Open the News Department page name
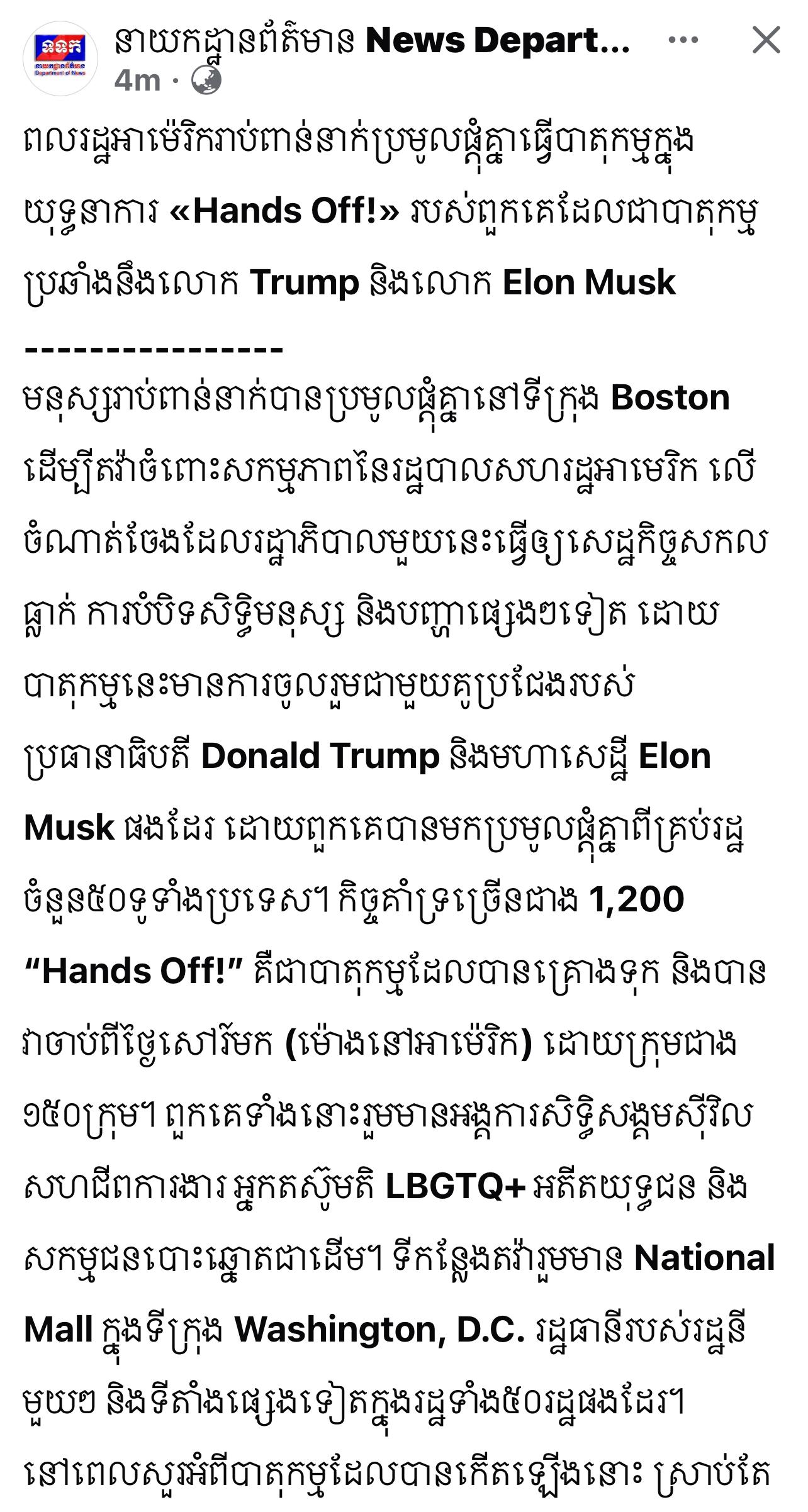The width and height of the screenshot is (808, 1512). [x=372, y=40]
